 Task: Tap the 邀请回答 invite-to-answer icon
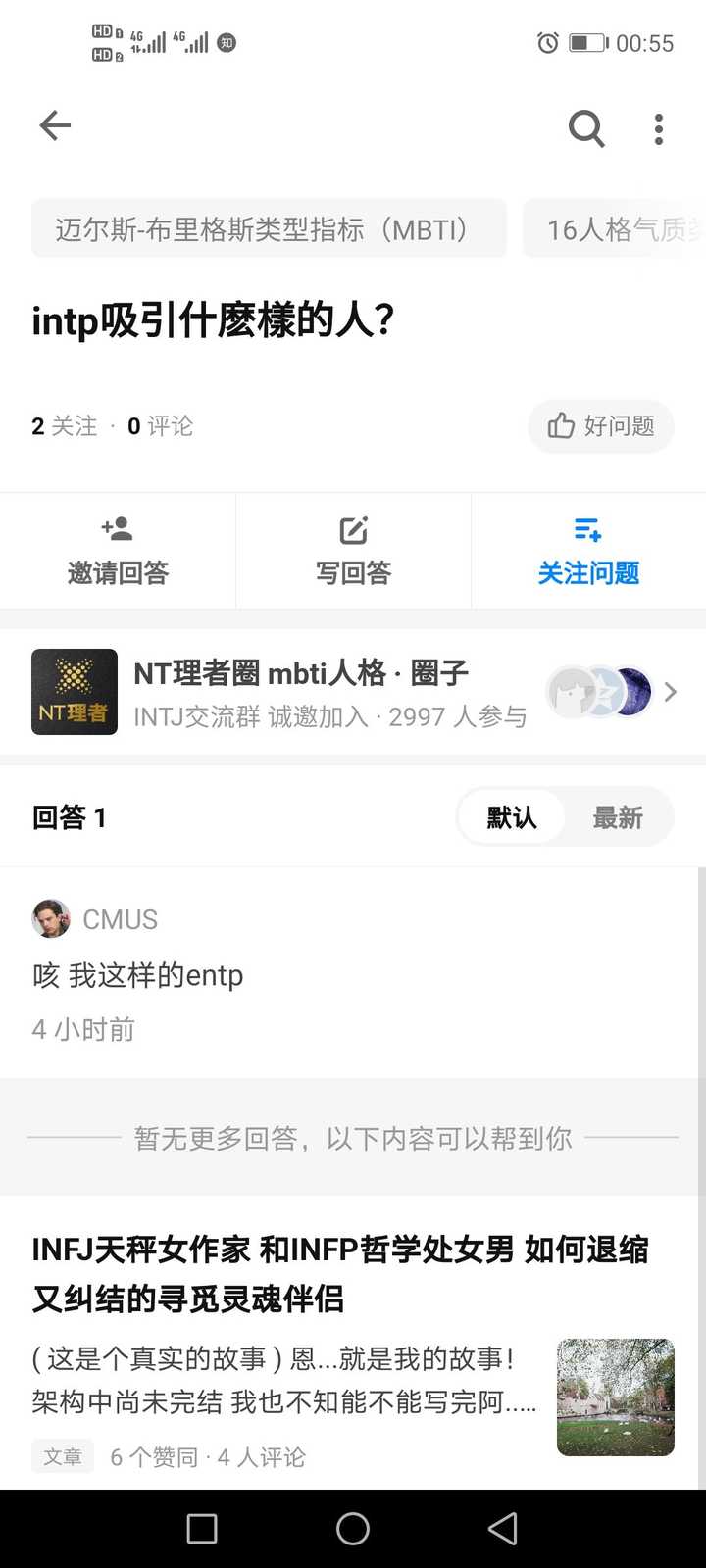(116, 528)
